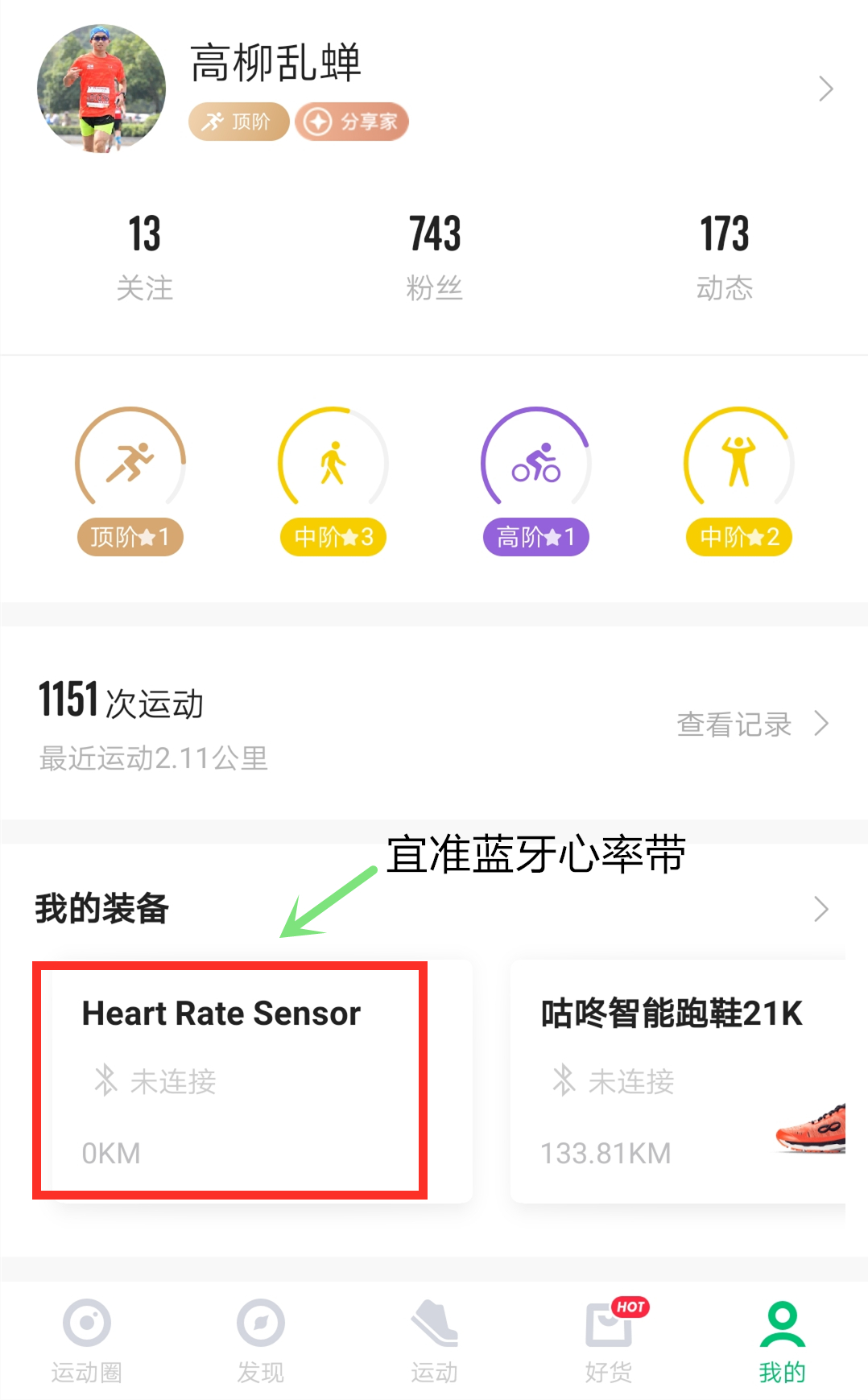
Task: Select the walking level icon
Action: coord(333,461)
